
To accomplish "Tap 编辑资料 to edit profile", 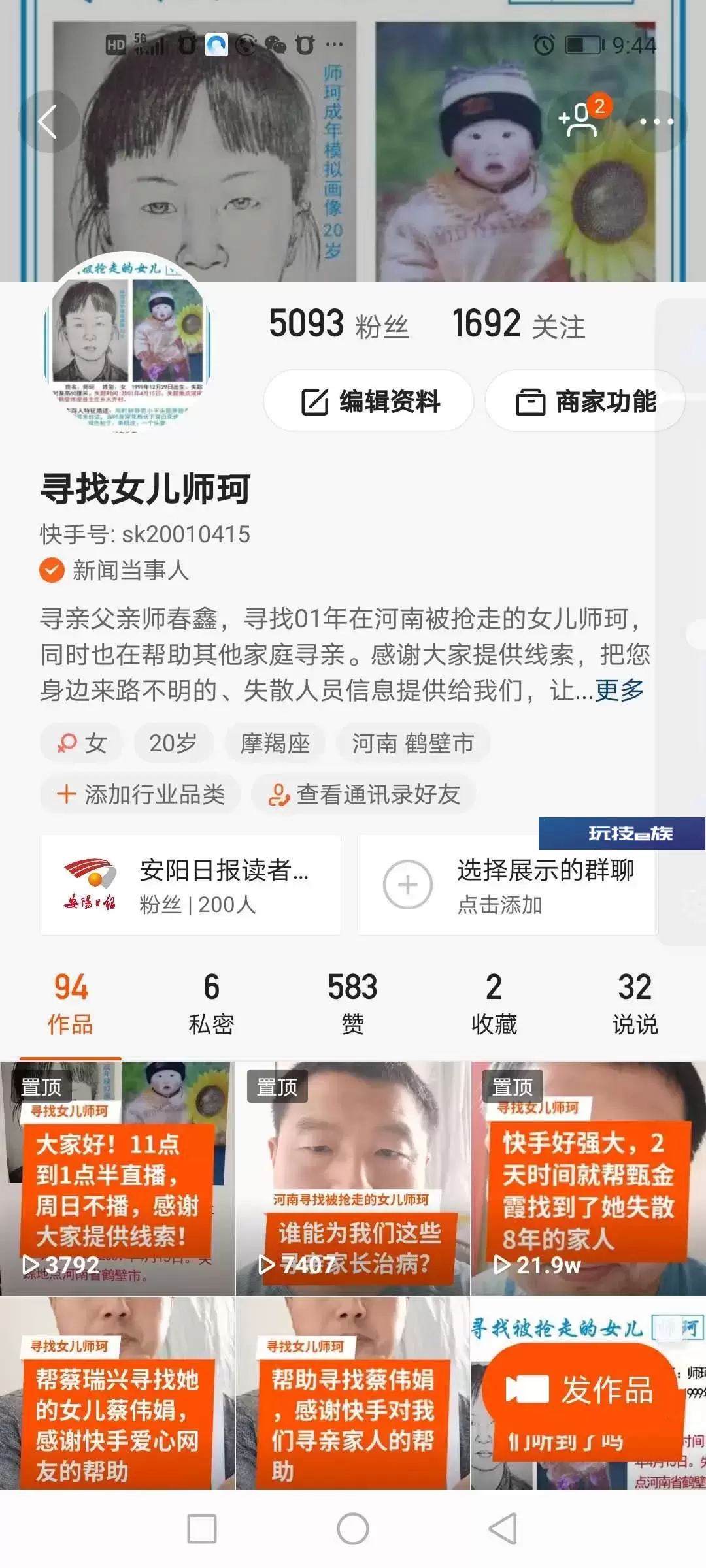I will tap(369, 401).
